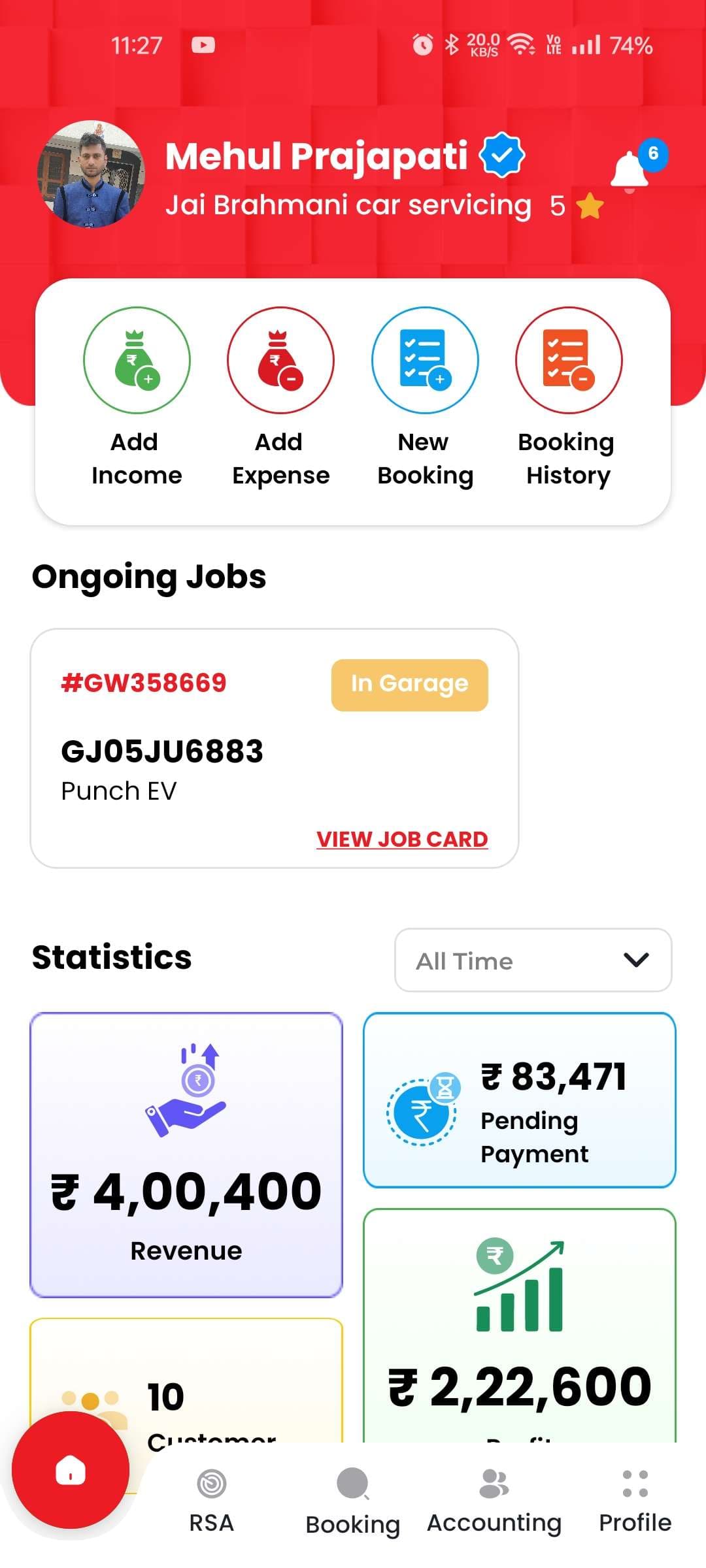Select the New Booking checklist icon
This screenshot has width=706, height=1568.
424,361
